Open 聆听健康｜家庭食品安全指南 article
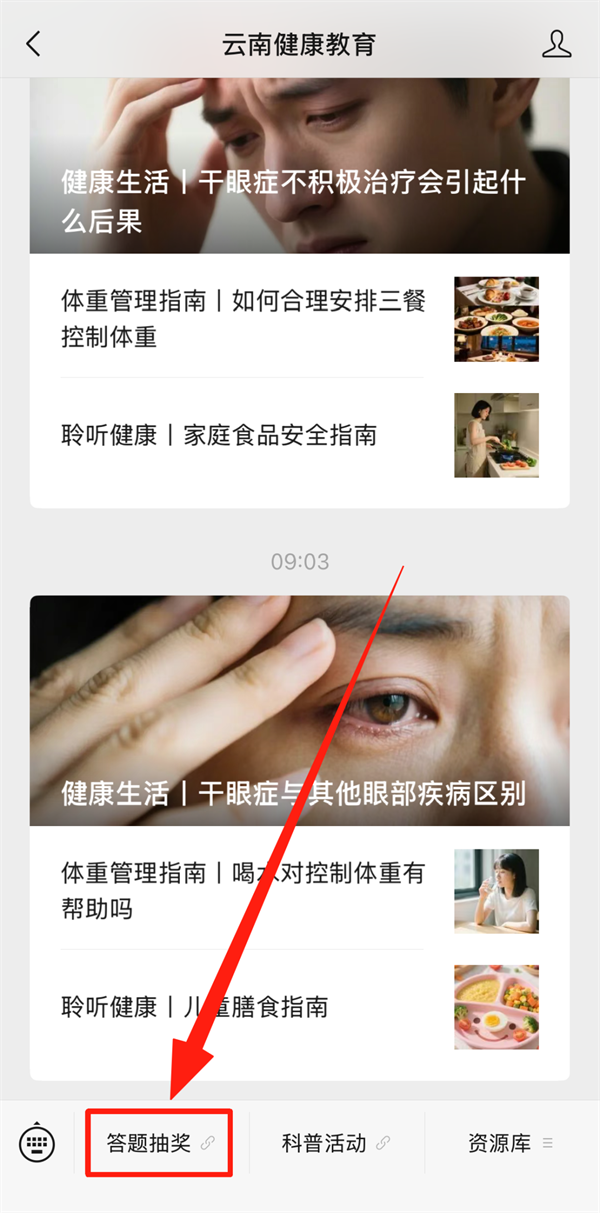This screenshot has height=1213, width=600. coord(220,435)
